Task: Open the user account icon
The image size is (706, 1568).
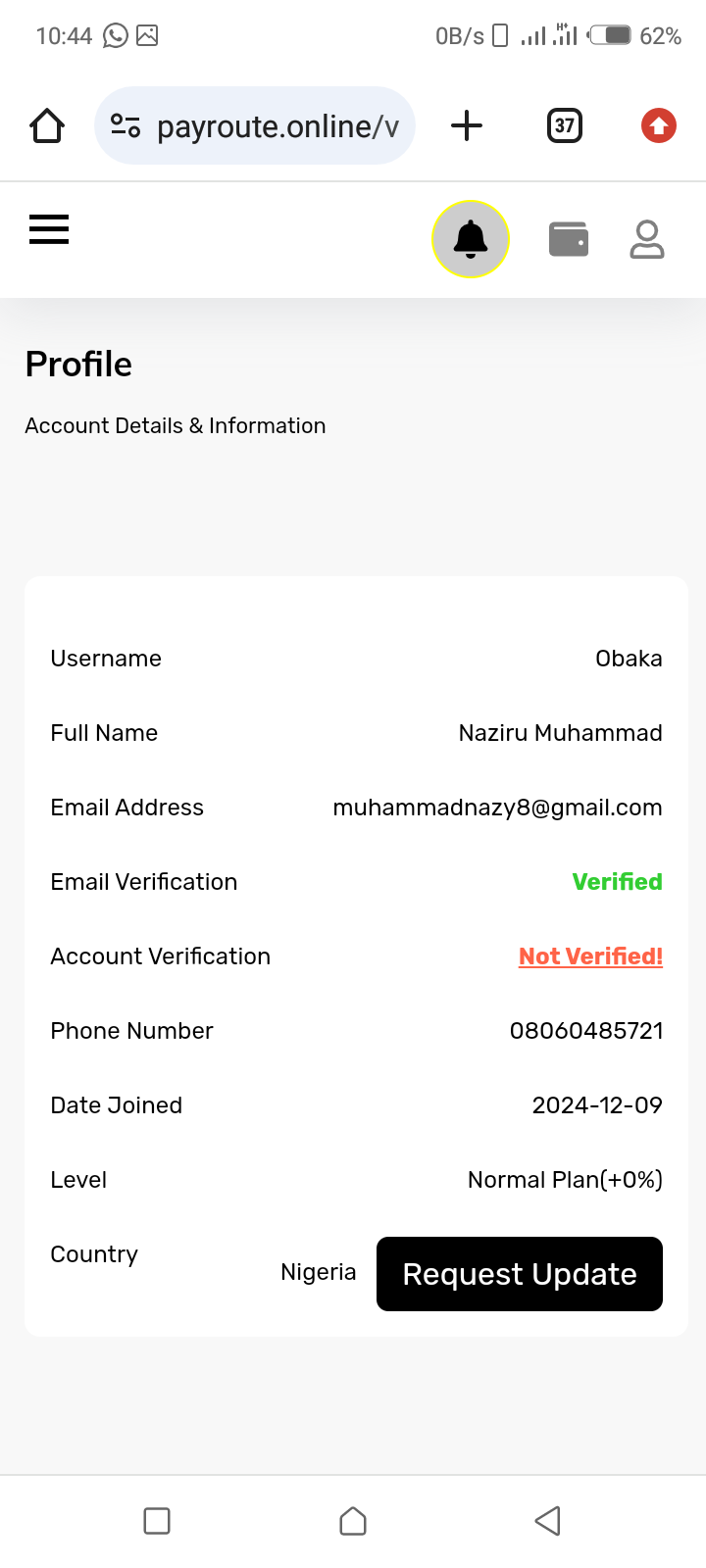Action: pyautogui.click(x=647, y=239)
